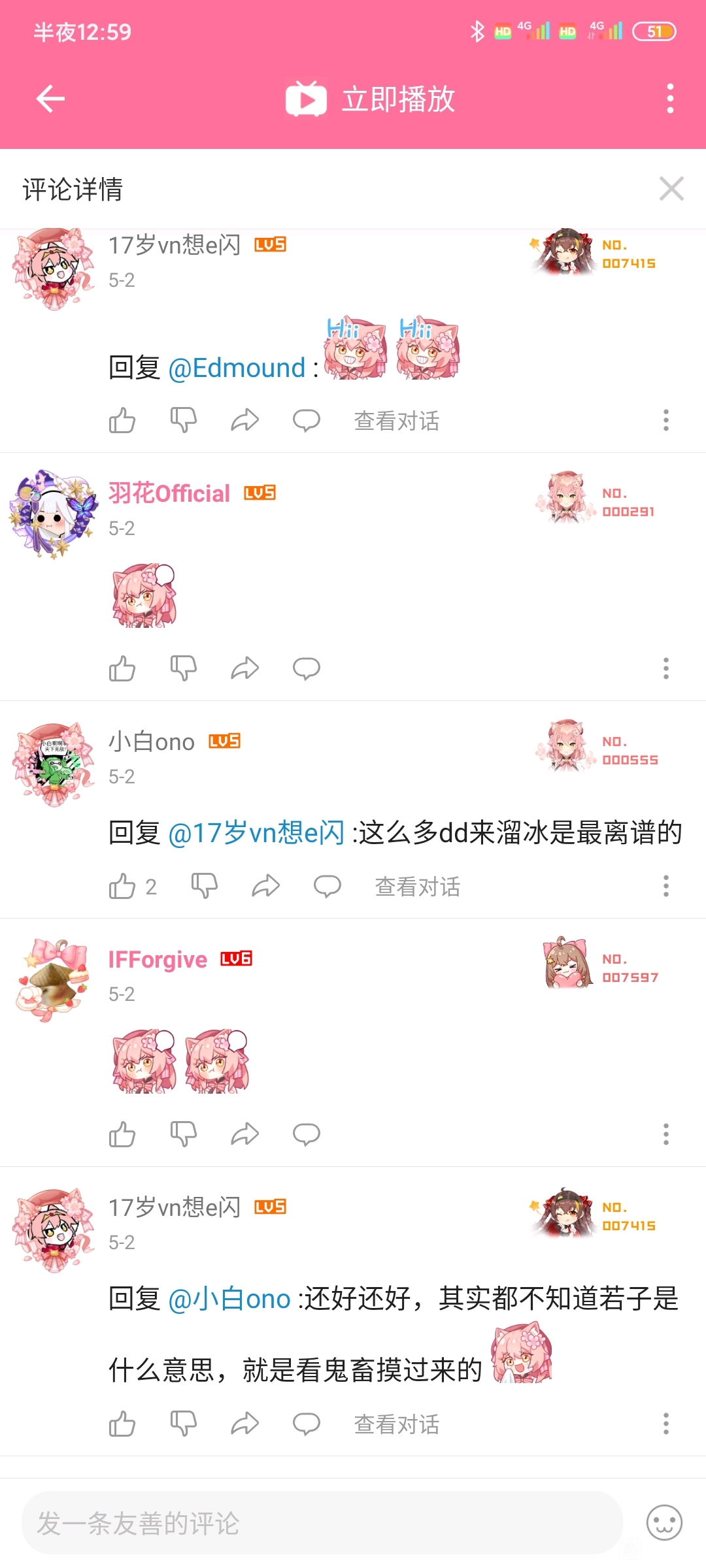Open more options for 小白ono's comment
The width and height of the screenshot is (706, 1568).
pyautogui.click(x=666, y=886)
